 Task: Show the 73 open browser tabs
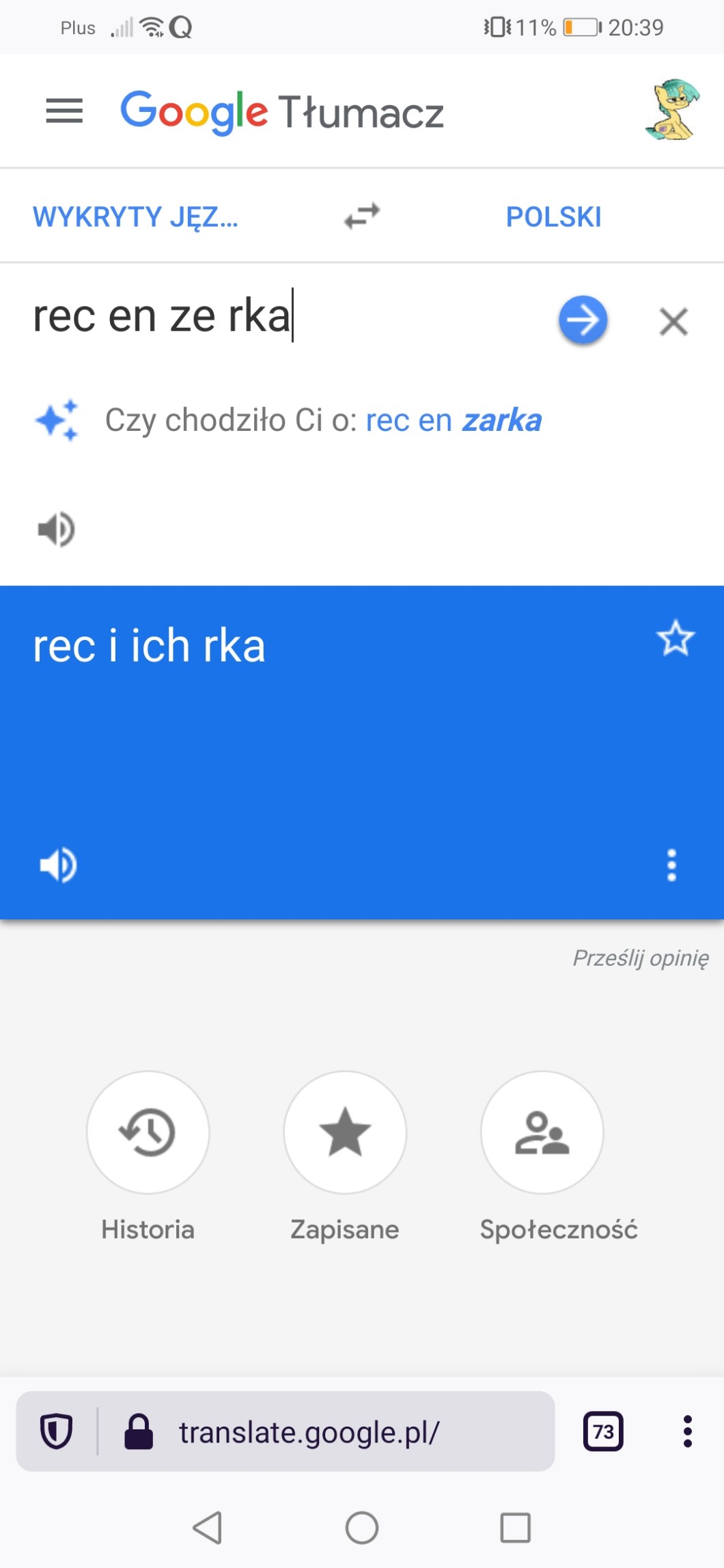coord(603,1431)
